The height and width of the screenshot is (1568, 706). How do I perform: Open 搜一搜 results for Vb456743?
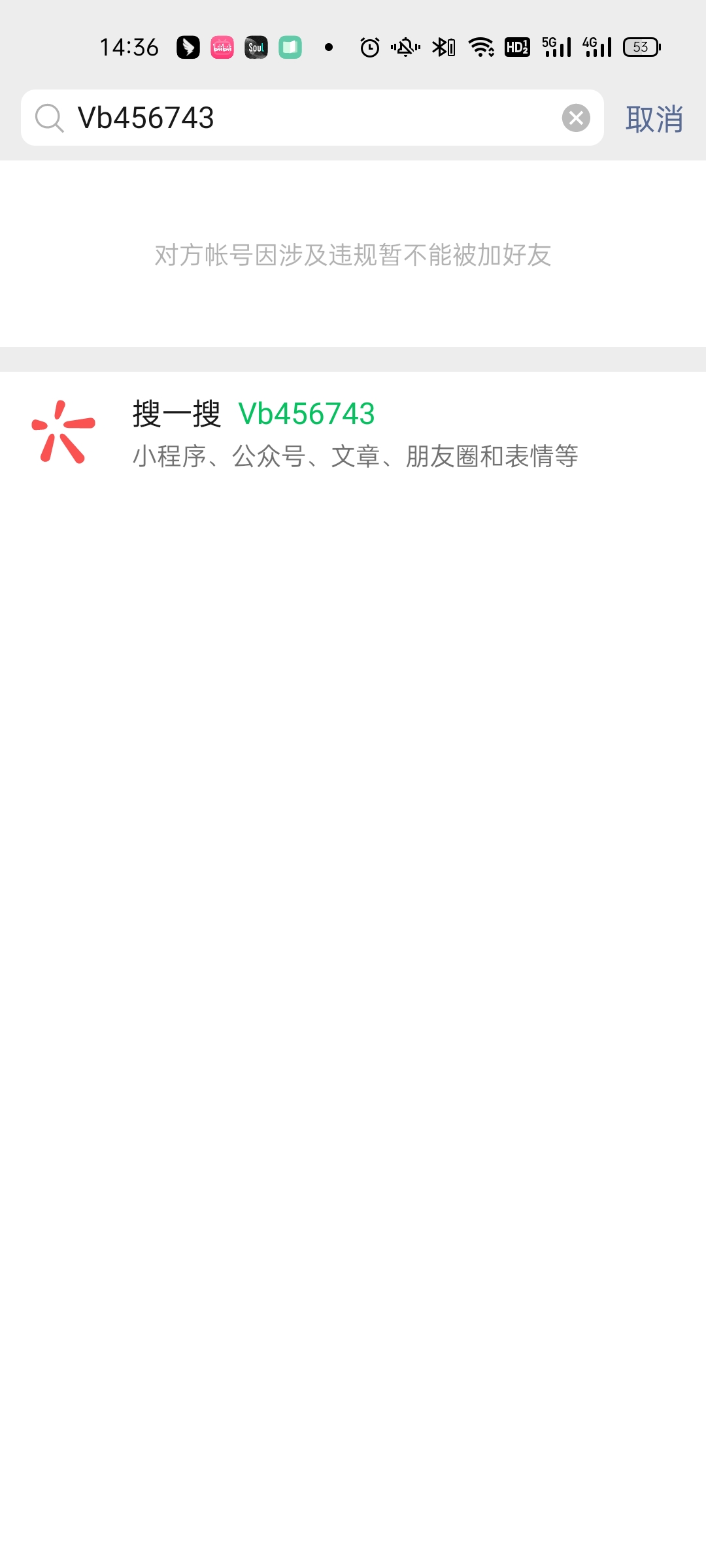[353, 433]
